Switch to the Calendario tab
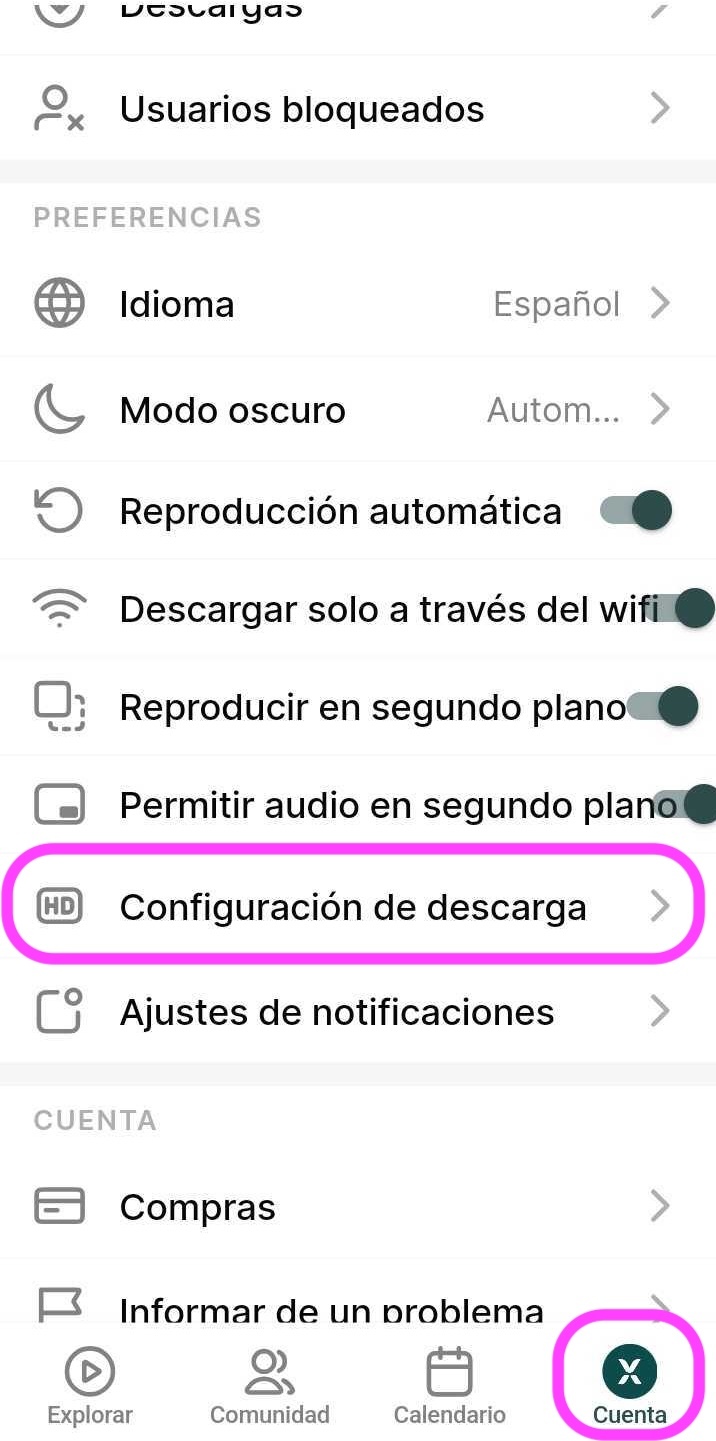 pyautogui.click(x=449, y=1385)
